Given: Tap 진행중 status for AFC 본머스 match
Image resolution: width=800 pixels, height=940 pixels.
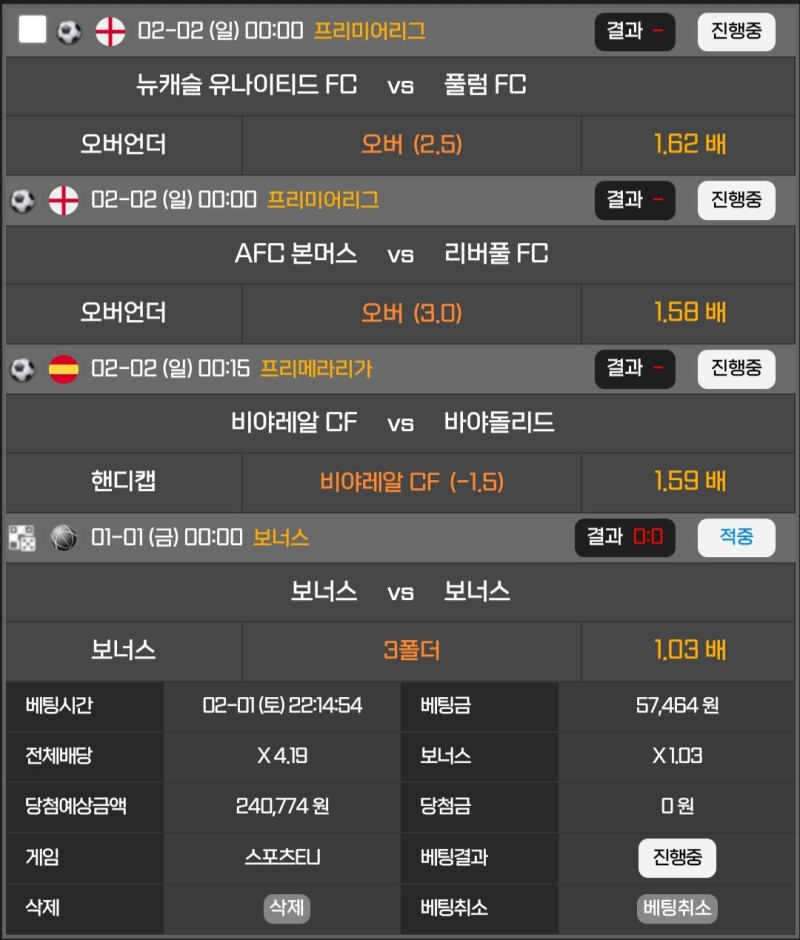Looking at the screenshot, I should point(736,200).
